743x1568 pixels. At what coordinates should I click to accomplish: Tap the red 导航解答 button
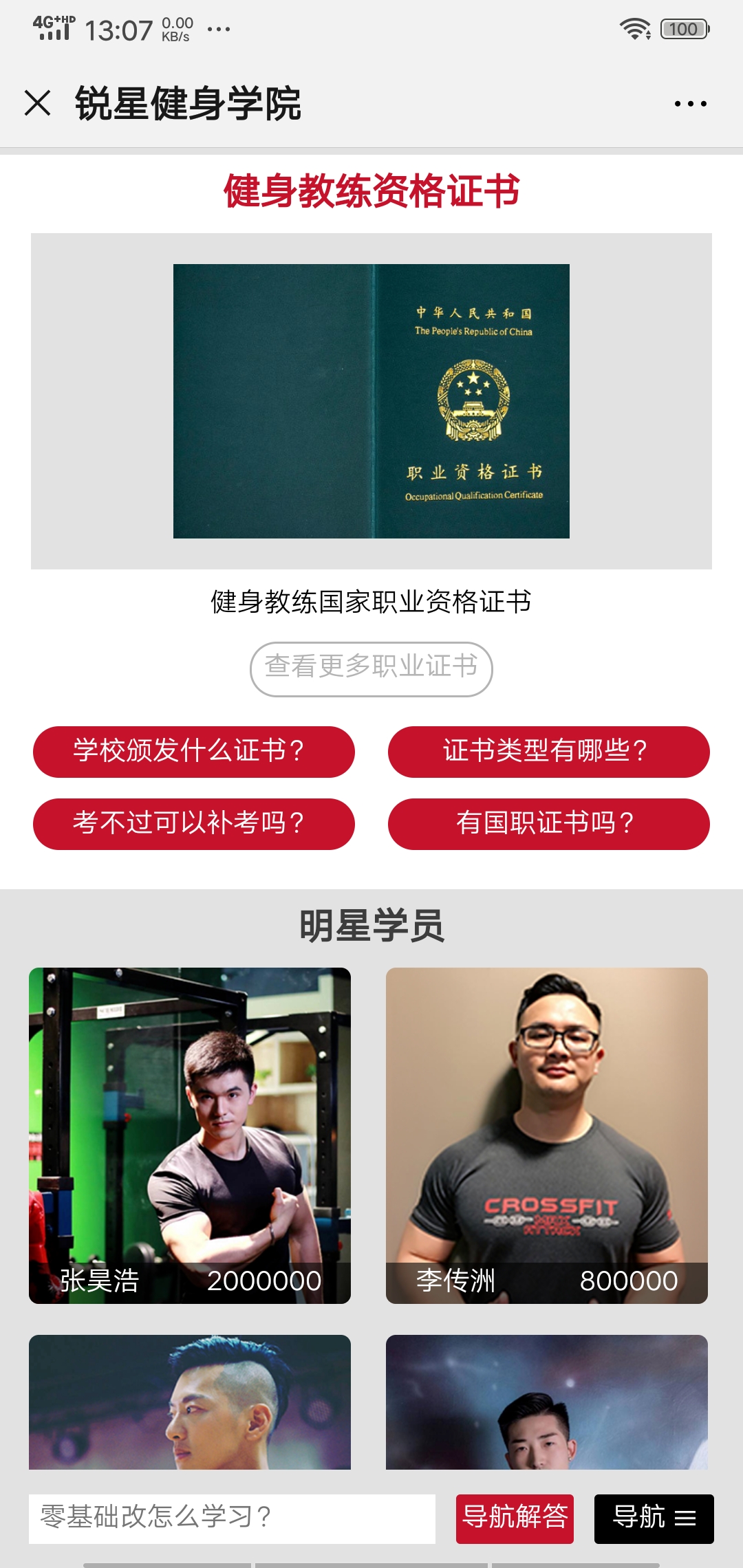[x=515, y=1518]
